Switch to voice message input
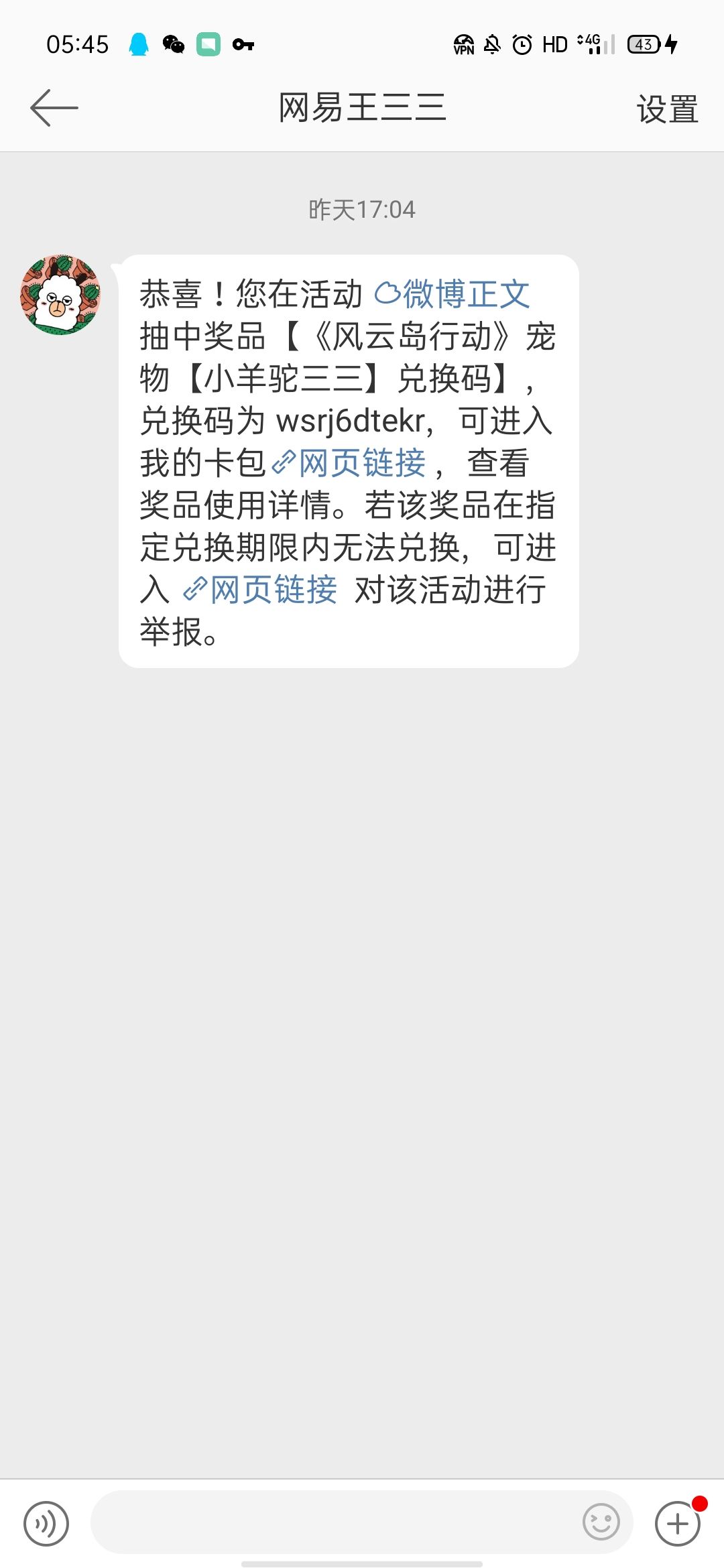The image size is (724, 1568). click(46, 1524)
